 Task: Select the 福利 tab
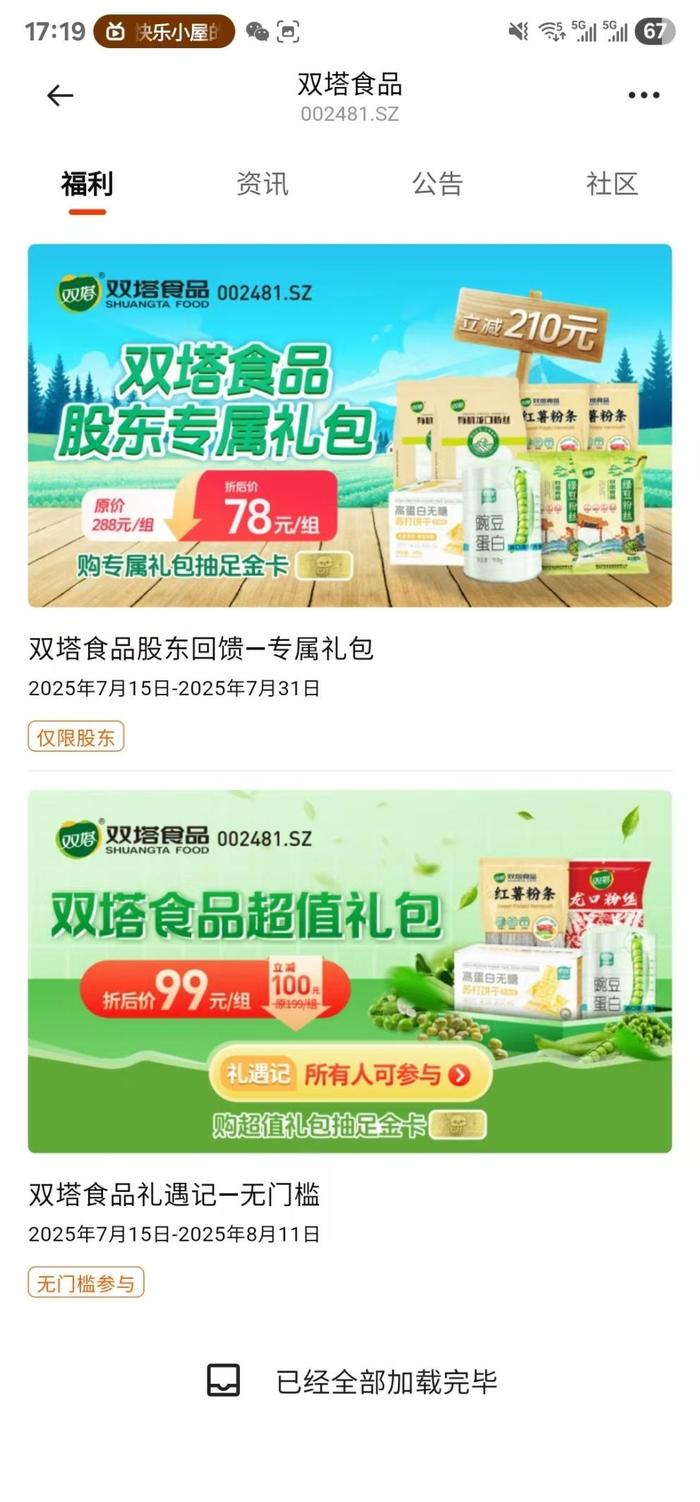pyautogui.click(x=87, y=184)
